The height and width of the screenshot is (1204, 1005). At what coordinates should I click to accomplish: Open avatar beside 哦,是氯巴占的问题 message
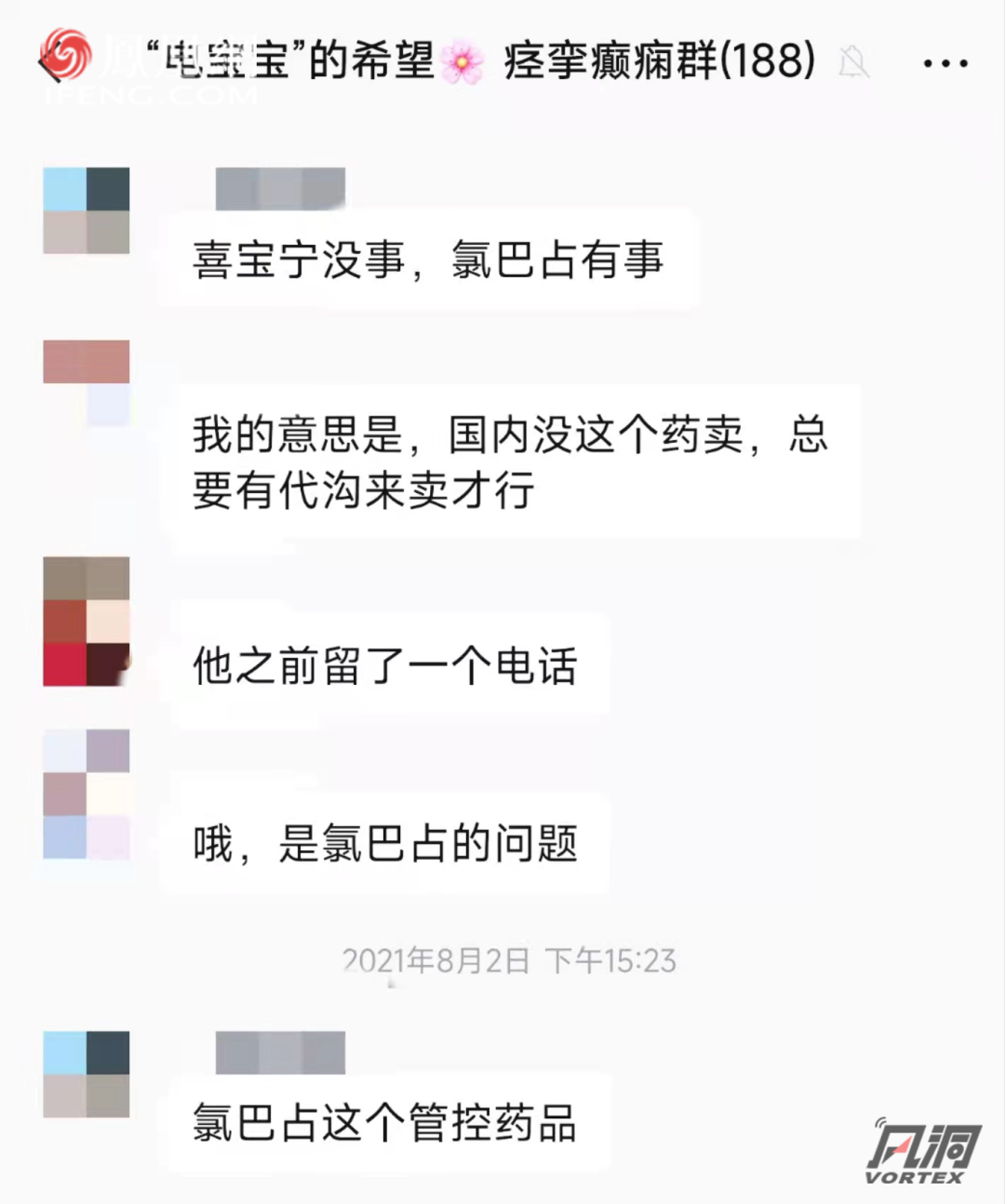pos(87,794)
